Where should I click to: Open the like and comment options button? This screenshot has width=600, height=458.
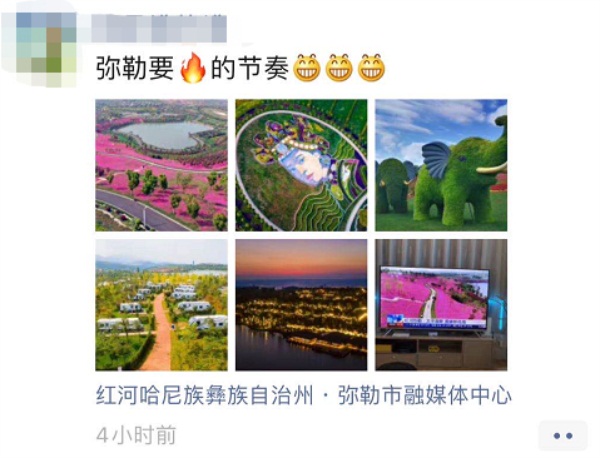coord(562,435)
